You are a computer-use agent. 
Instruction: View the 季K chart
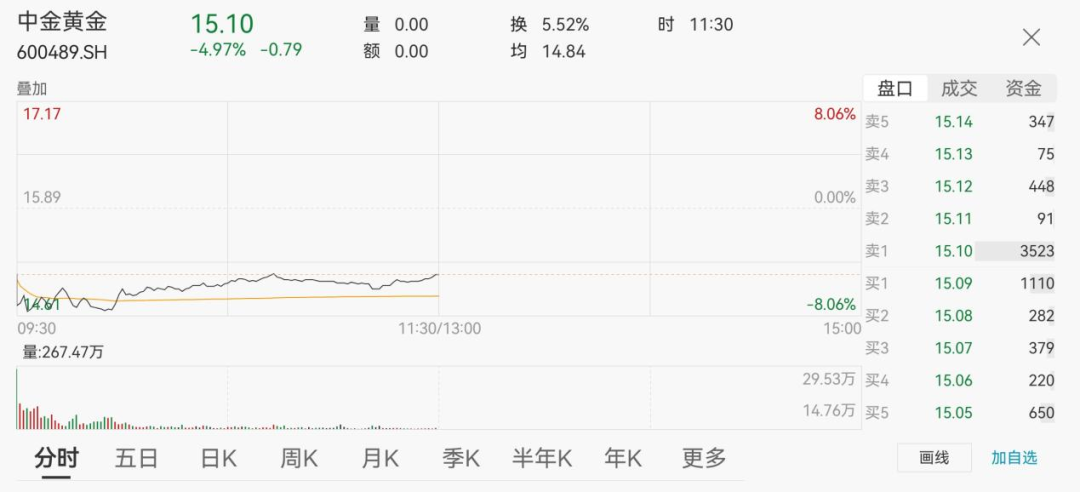(461, 458)
